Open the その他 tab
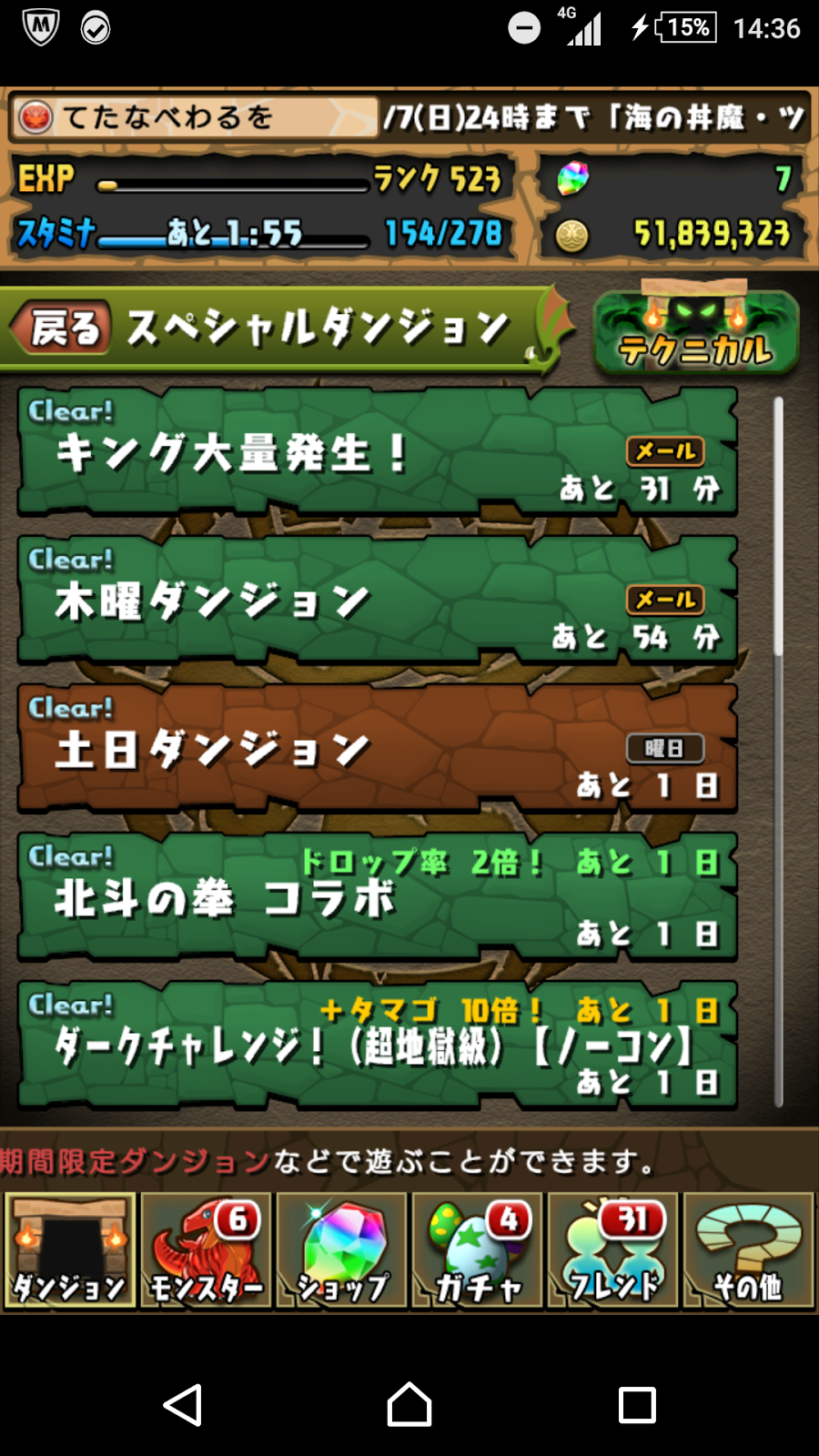This screenshot has width=819, height=1456. pyautogui.click(x=748, y=1251)
